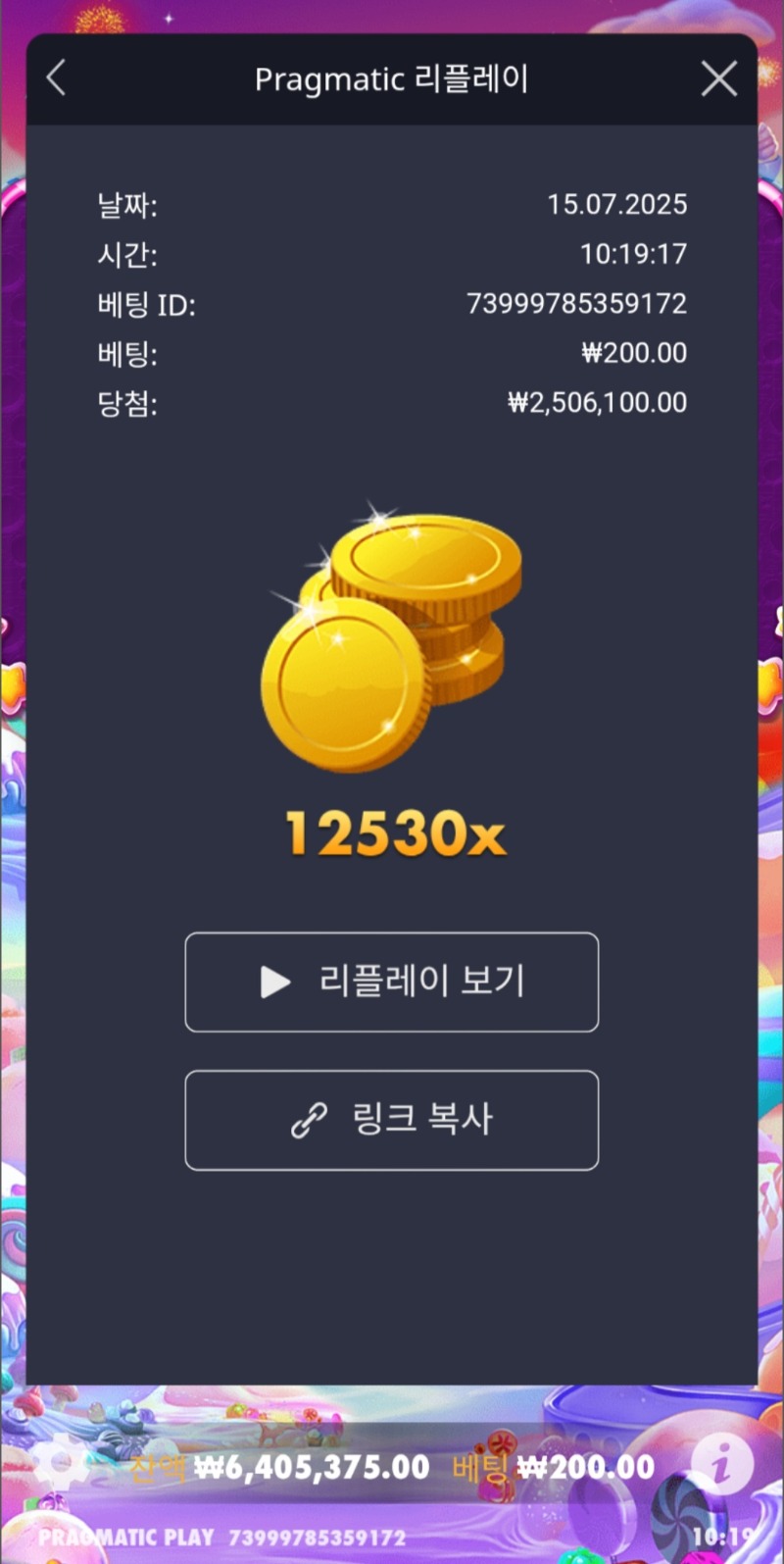
Task: Open the game info icon
Action: tap(721, 1465)
